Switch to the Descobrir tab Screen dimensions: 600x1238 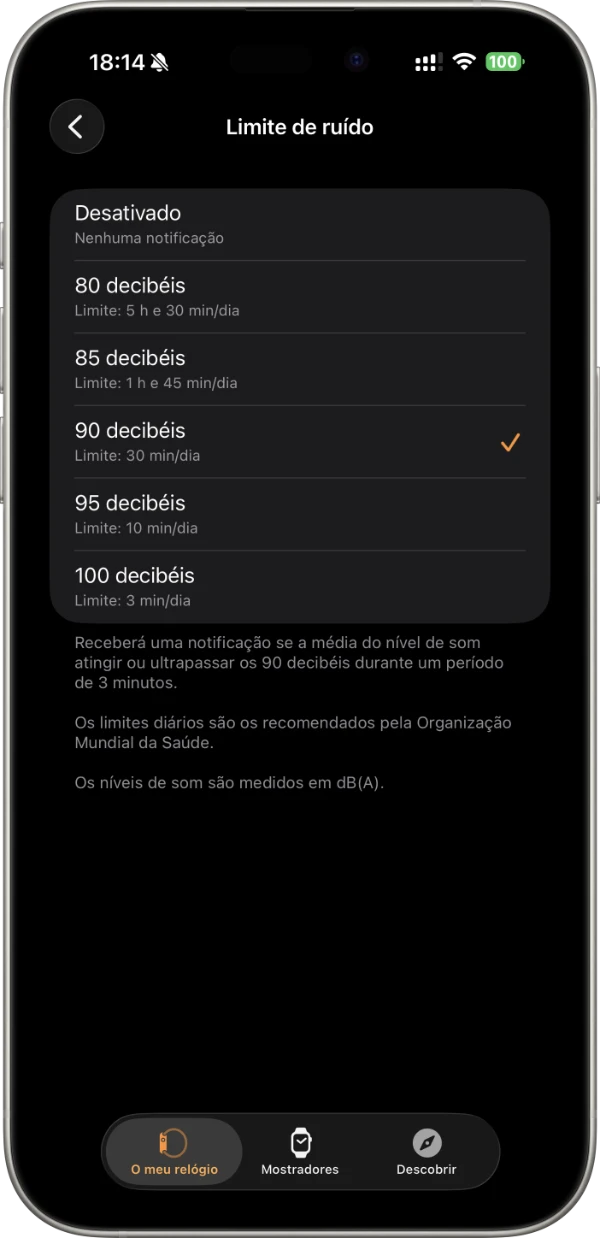point(427,1152)
